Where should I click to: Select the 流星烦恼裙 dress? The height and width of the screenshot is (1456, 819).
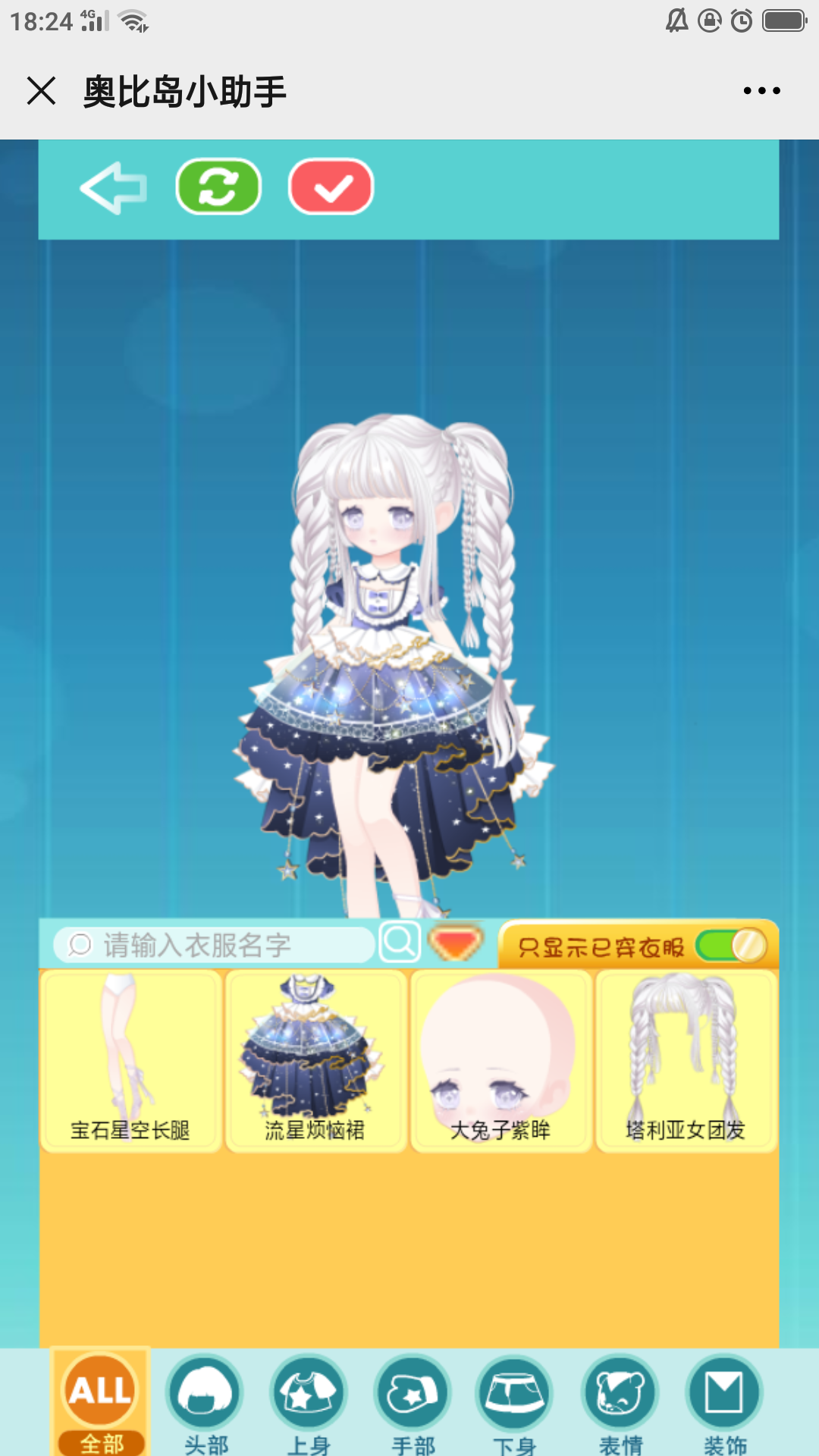[x=315, y=1062]
